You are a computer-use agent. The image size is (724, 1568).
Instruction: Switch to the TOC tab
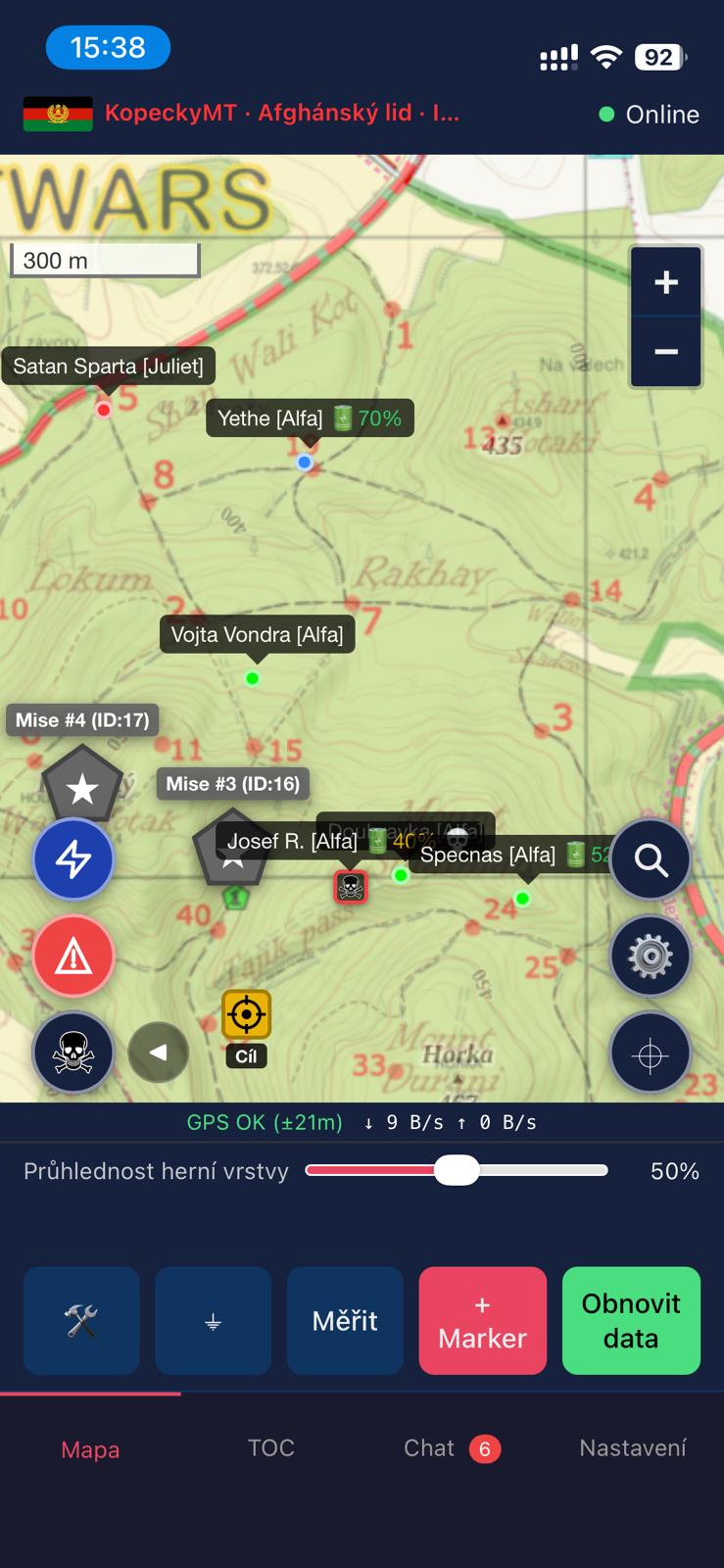[x=271, y=1447]
